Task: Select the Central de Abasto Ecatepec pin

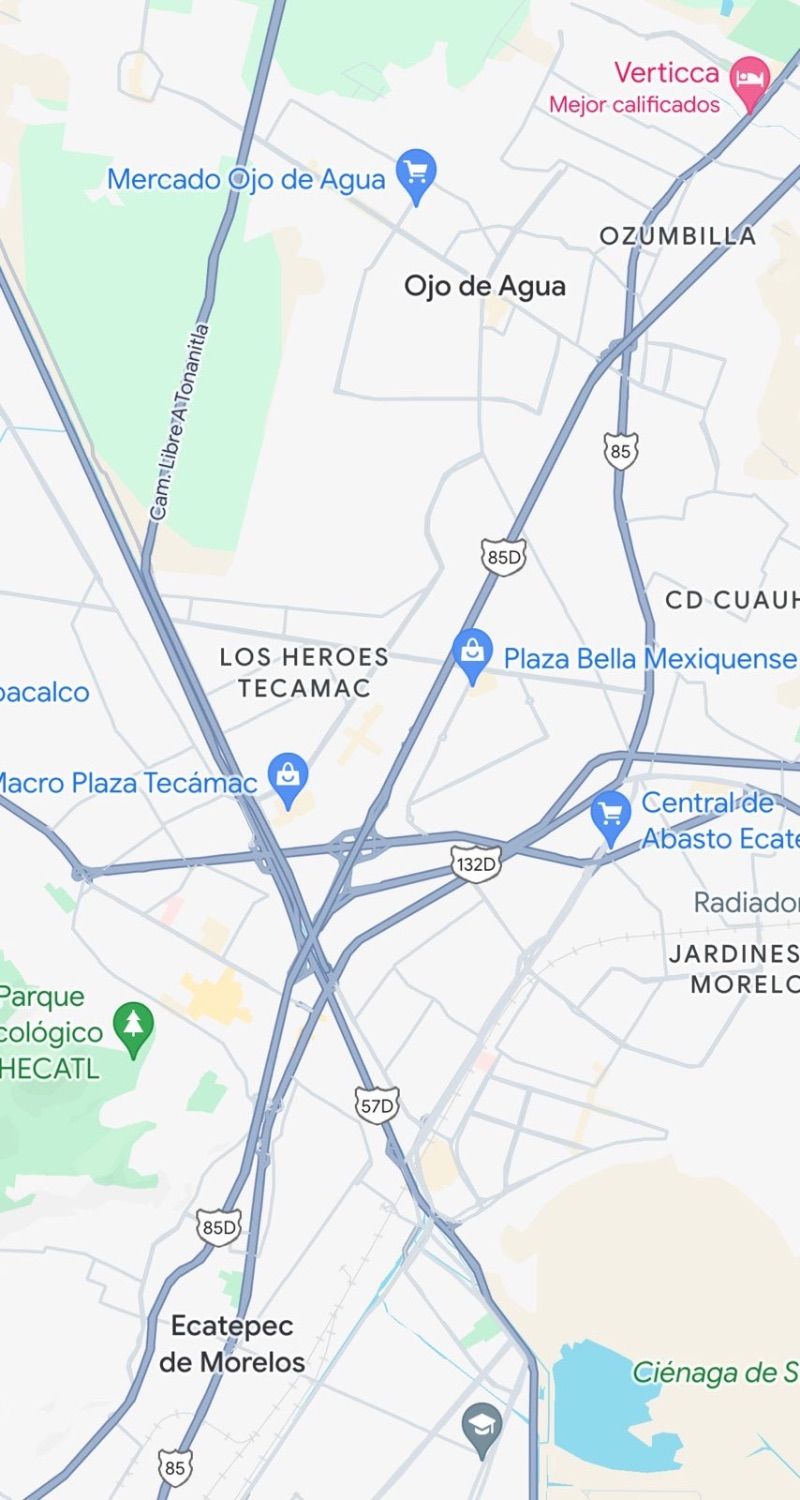Action: tap(610, 818)
